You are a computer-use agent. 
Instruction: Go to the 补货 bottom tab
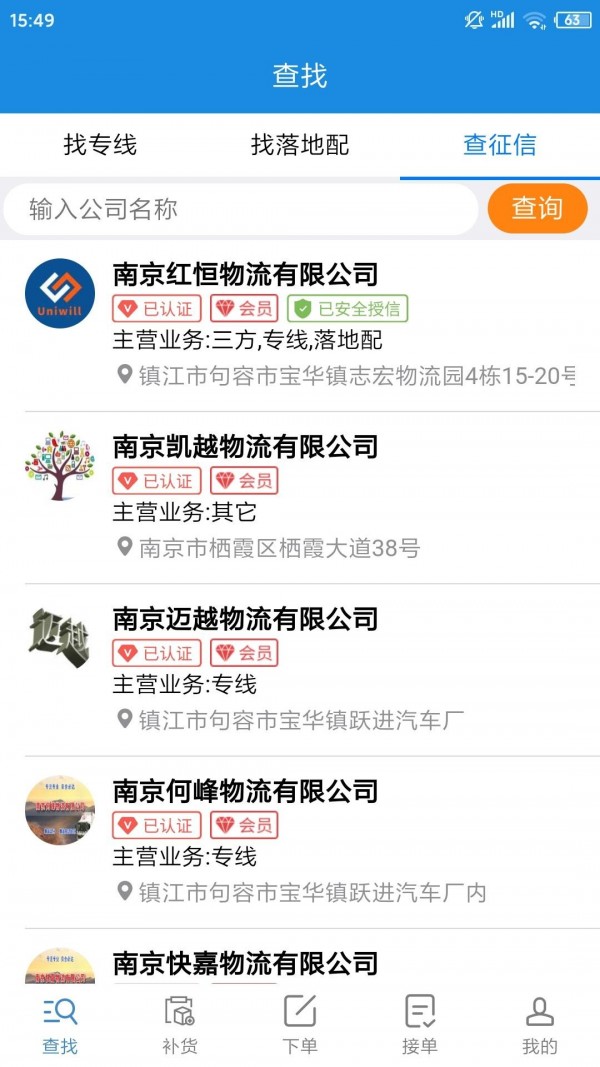pos(179,1025)
